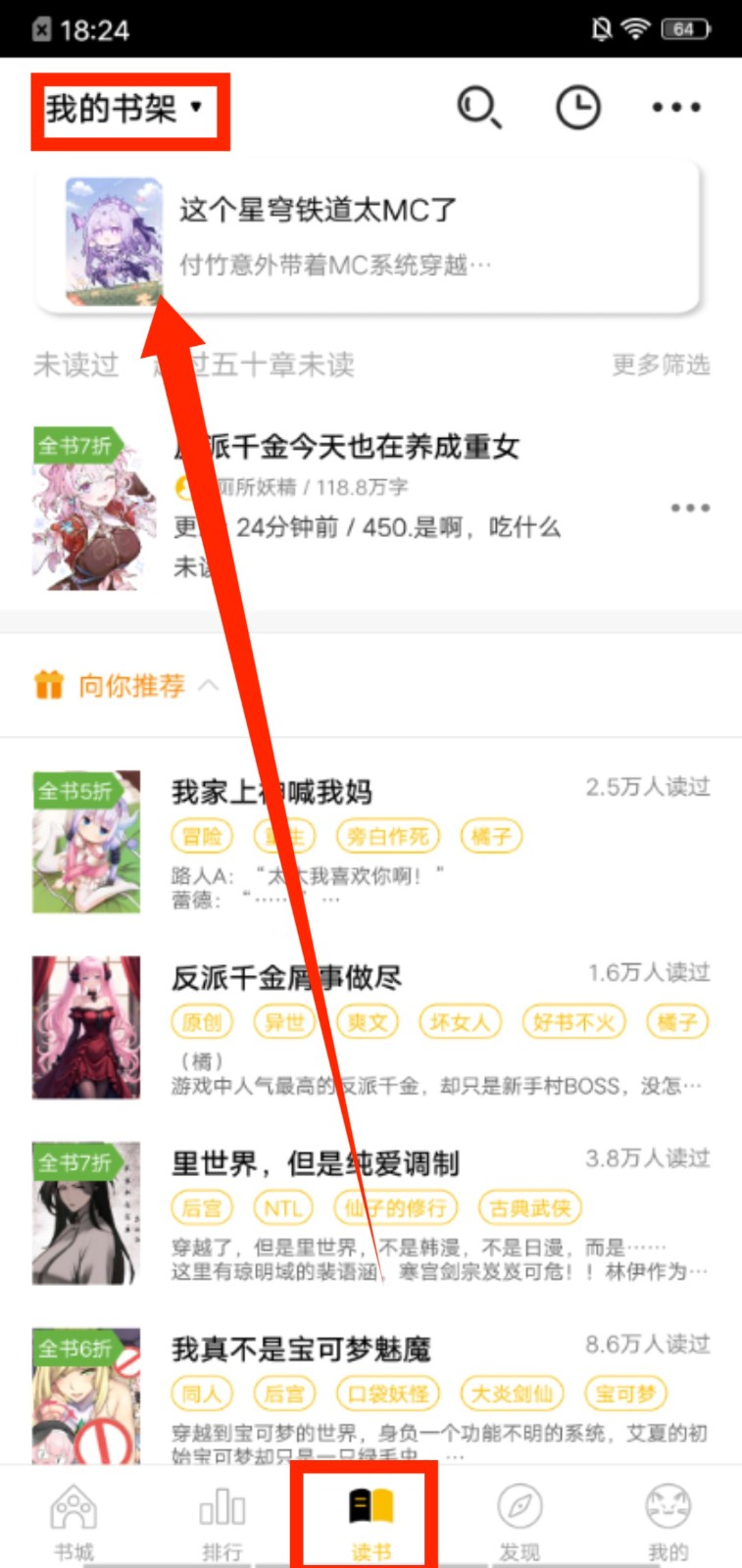
Task: Open recommended book 我家上神喊我妈
Action: coord(272,791)
